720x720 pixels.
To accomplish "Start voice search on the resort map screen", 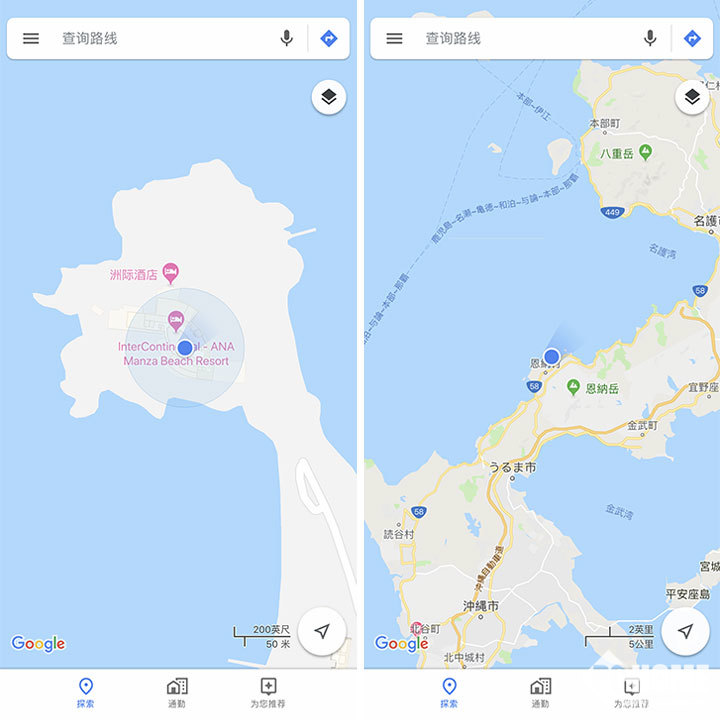I will point(286,38).
